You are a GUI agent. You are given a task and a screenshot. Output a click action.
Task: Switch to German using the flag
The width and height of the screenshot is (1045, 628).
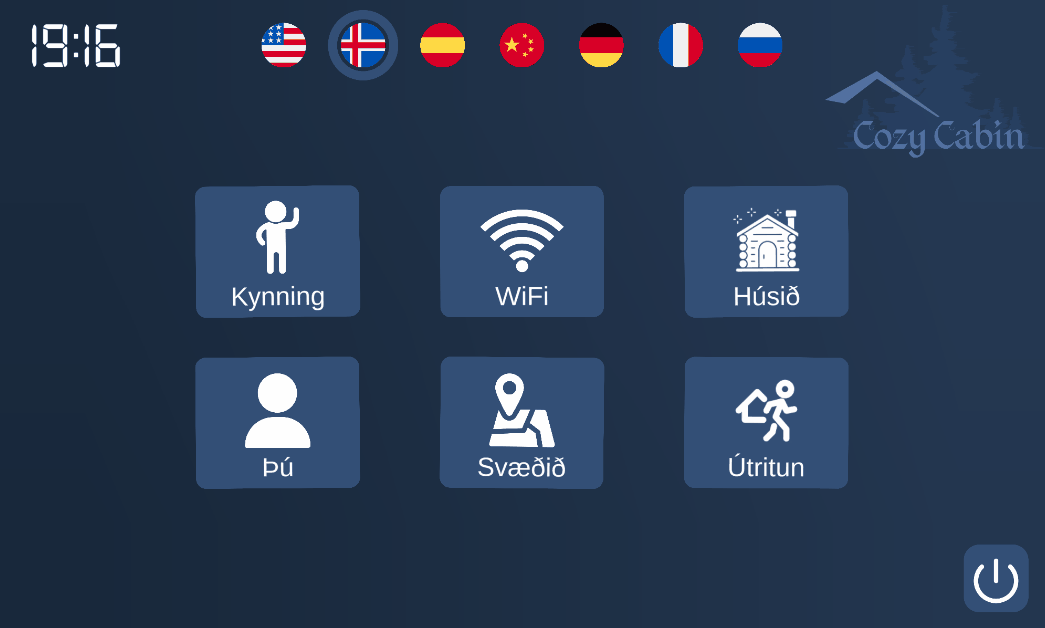[601, 45]
